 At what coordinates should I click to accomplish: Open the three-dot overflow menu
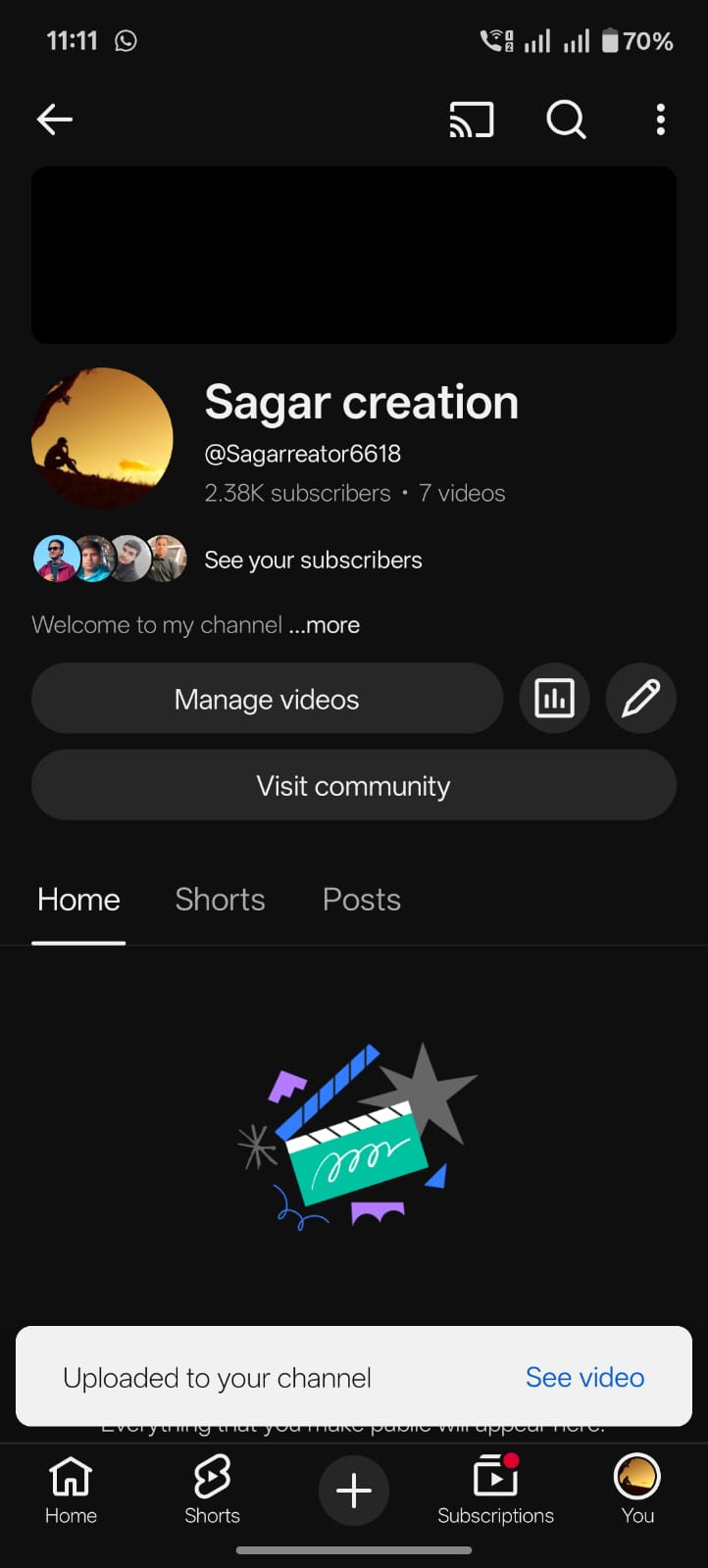[661, 120]
